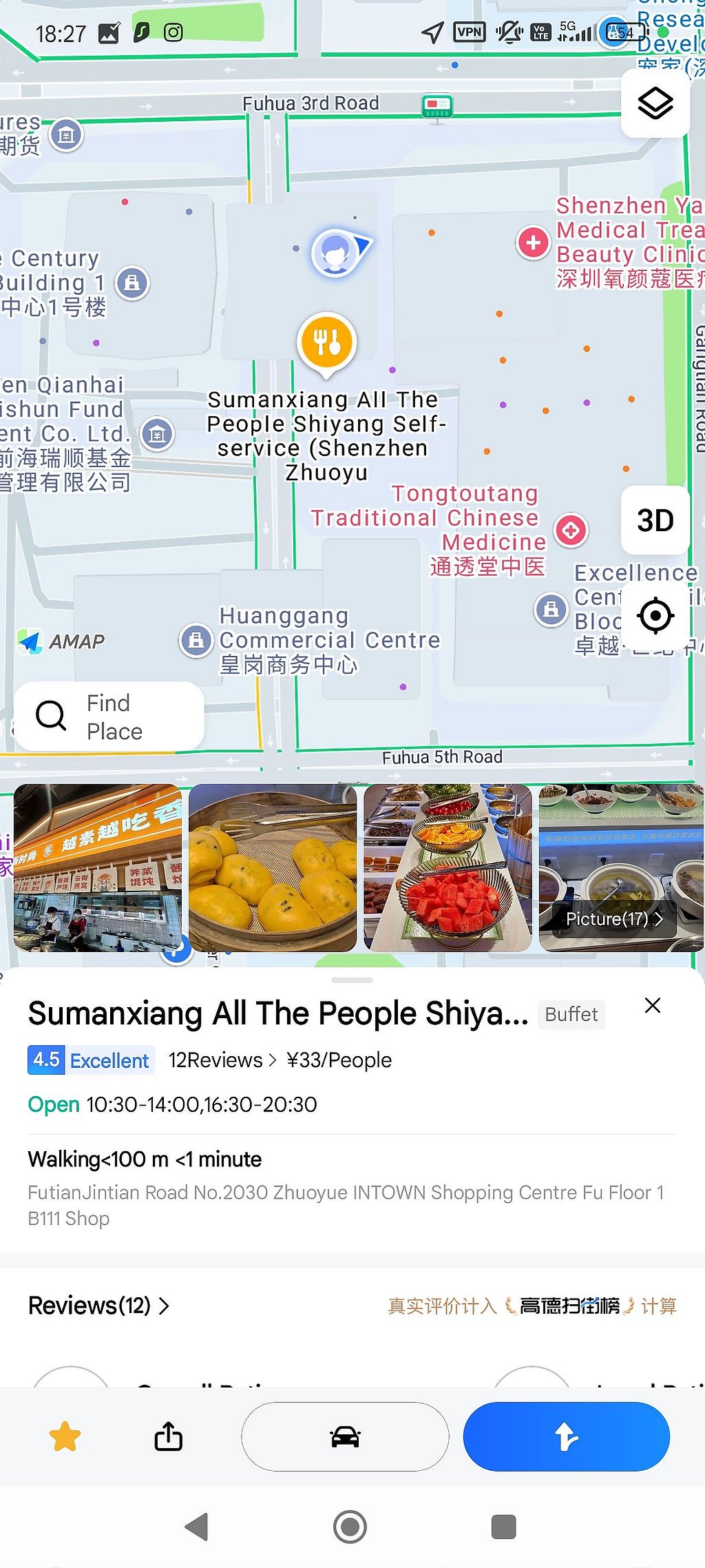
Task: Open the yellow steamed buns photo
Action: pyautogui.click(x=273, y=868)
